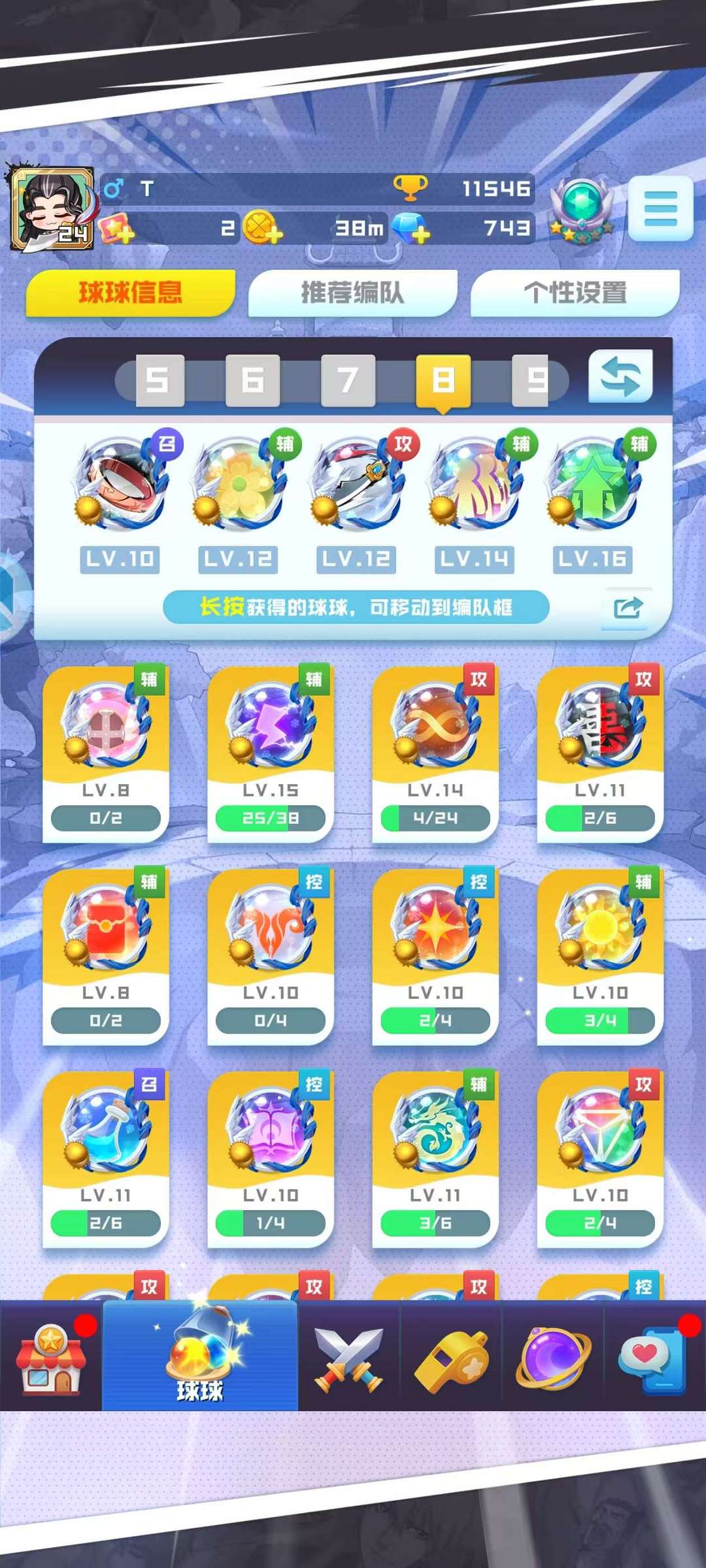Tap the player avatar portrait
Screen dimensions: 706x1568
(52, 208)
